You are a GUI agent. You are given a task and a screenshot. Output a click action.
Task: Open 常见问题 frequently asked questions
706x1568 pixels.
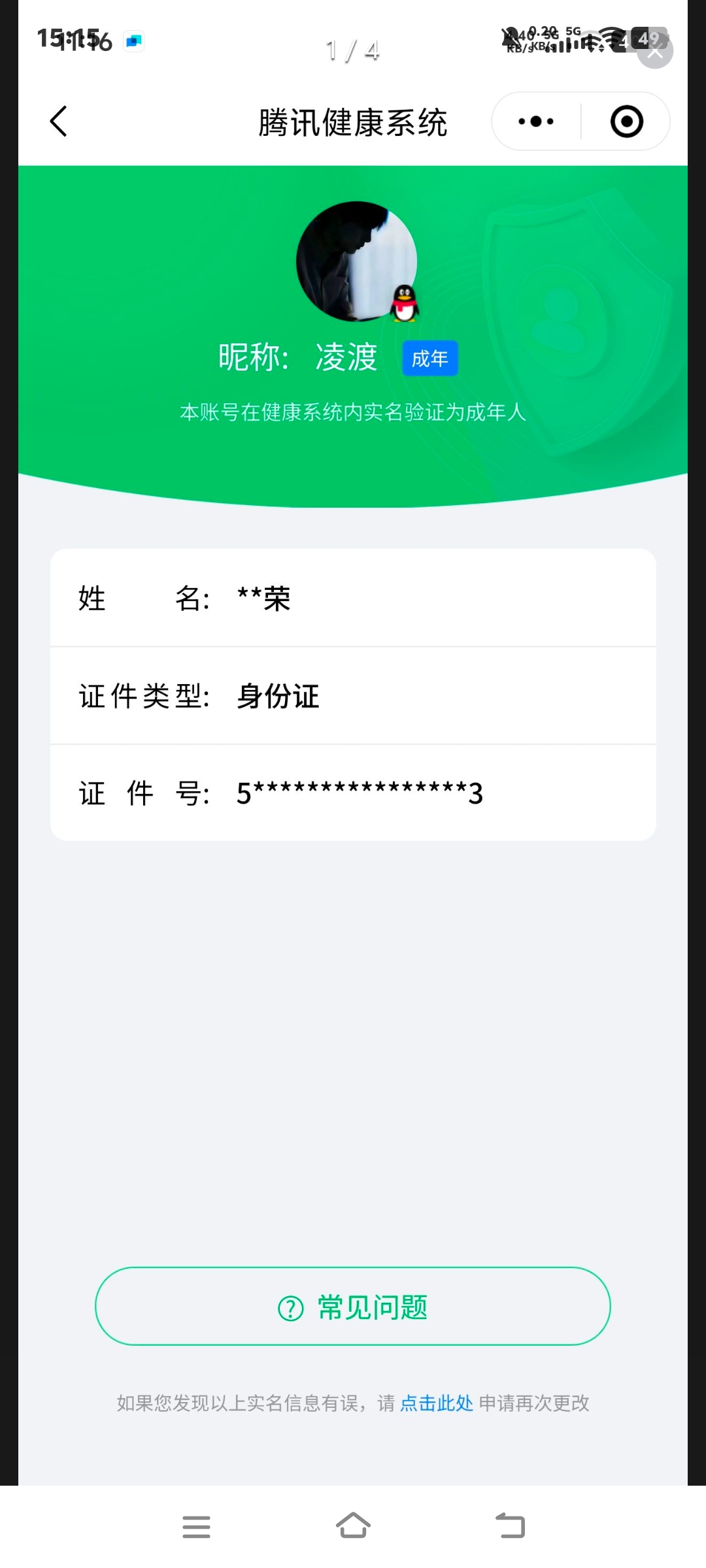[353, 1307]
